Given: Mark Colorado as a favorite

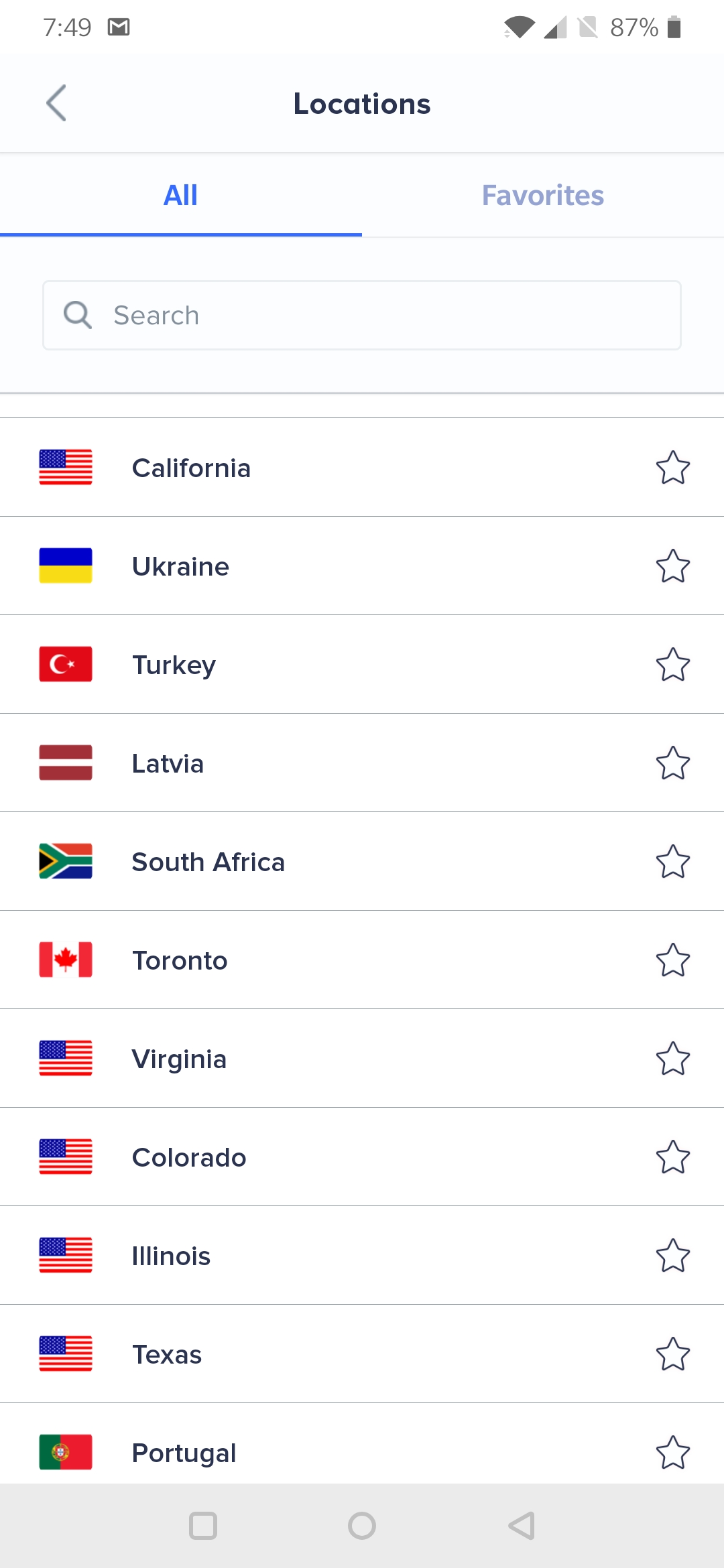Looking at the screenshot, I should click(672, 1157).
